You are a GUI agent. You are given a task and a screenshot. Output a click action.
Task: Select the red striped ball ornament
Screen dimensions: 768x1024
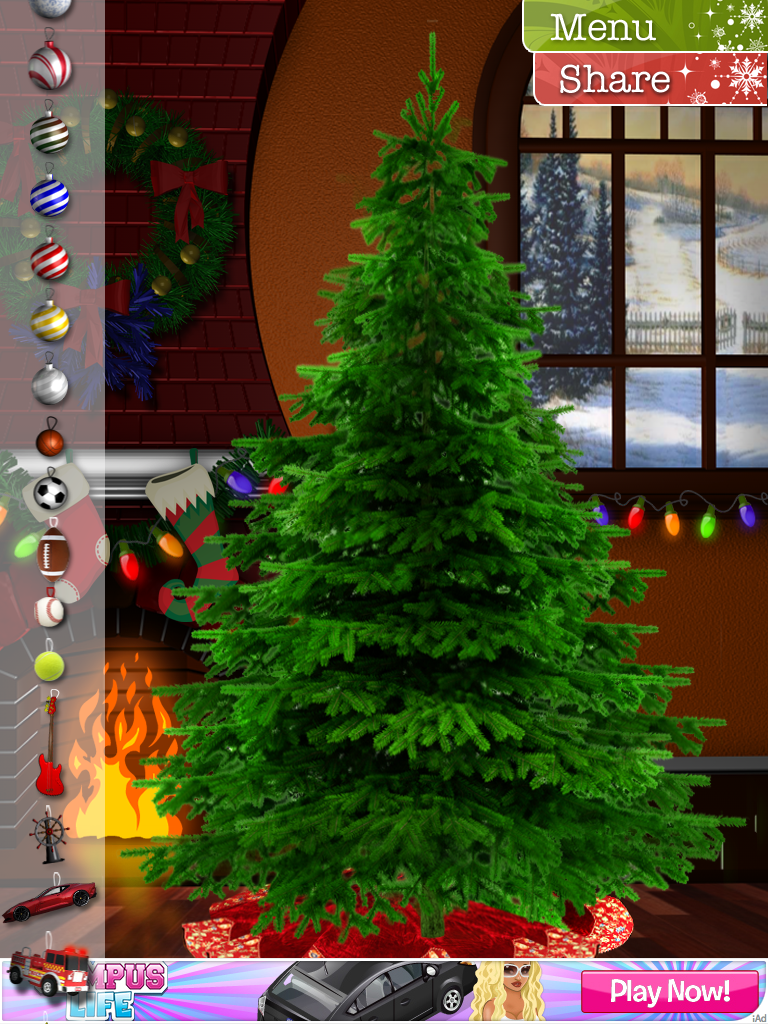50,258
